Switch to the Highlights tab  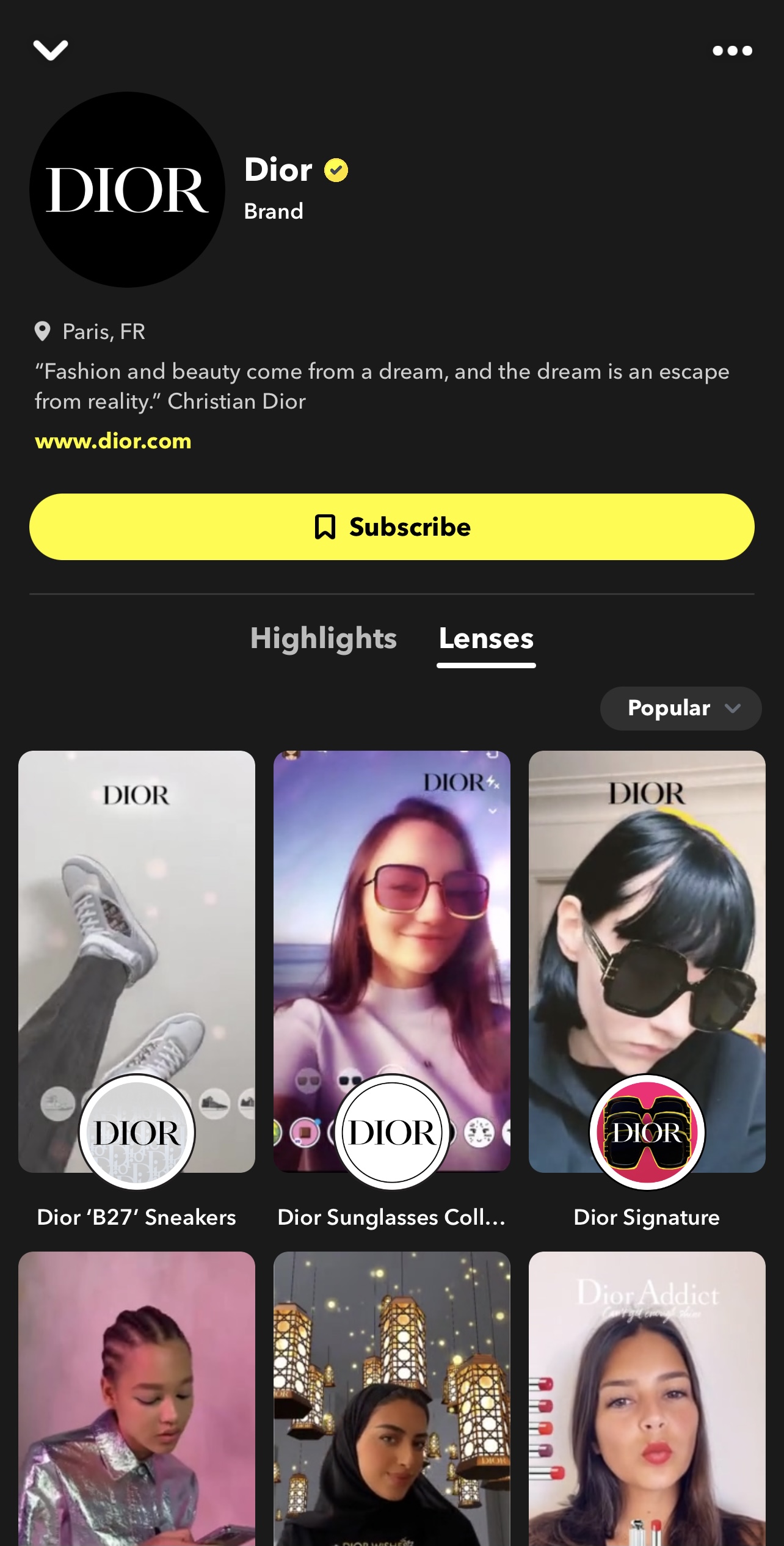324,638
